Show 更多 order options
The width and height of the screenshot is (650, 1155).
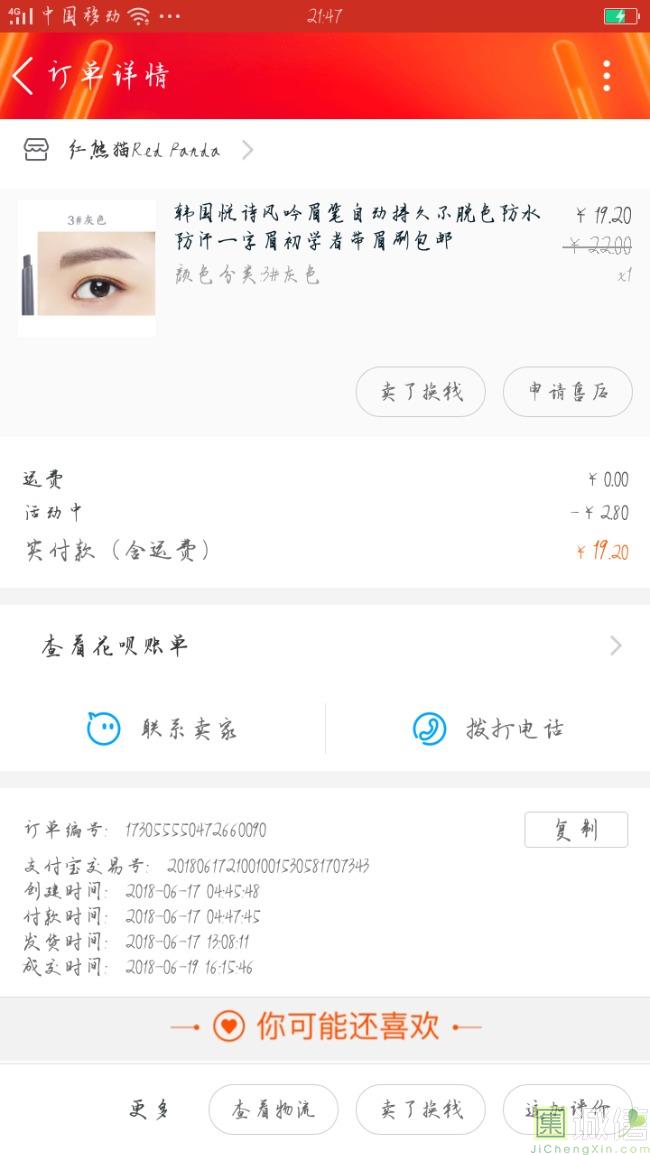[150, 1109]
